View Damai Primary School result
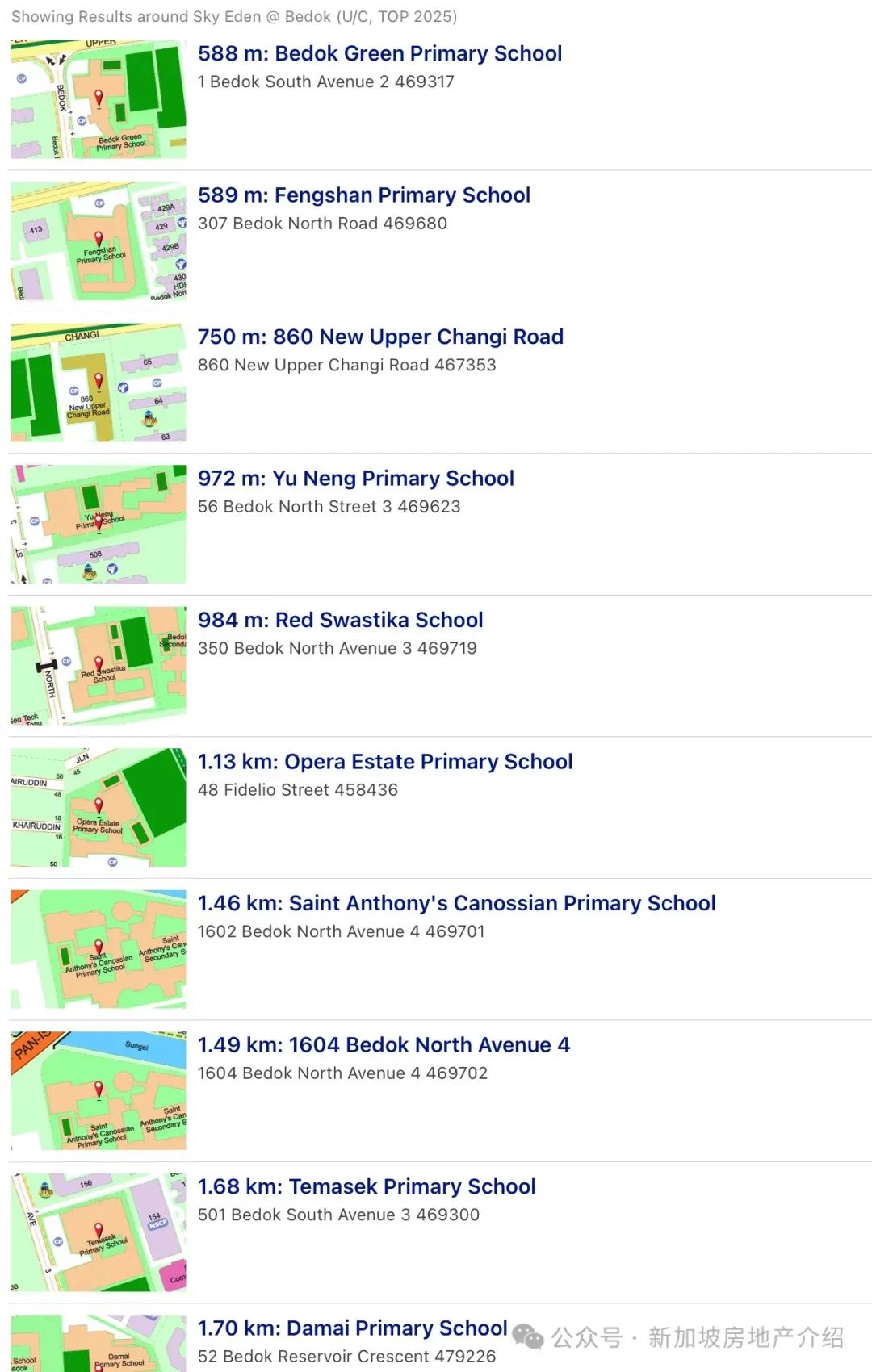Viewport: 872px width, 1372px height. pos(353,1328)
